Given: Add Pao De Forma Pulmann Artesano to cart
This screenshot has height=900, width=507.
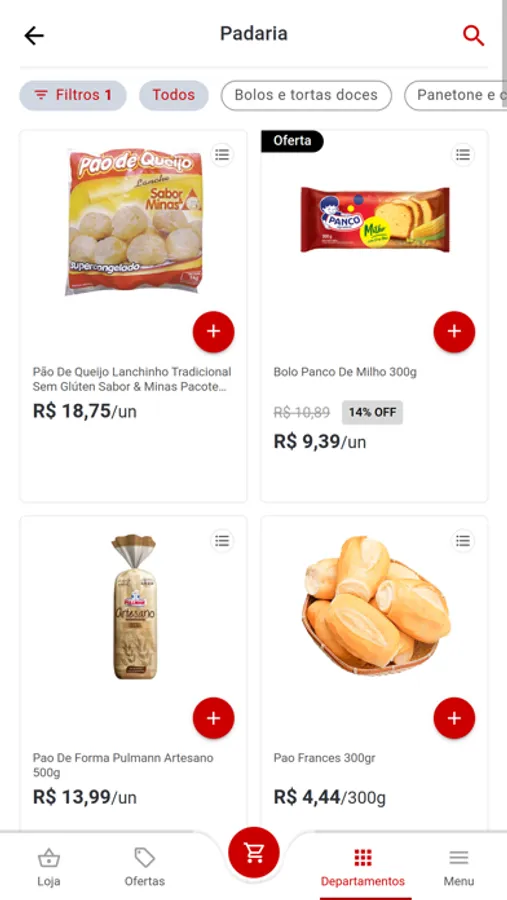Looking at the screenshot, I should [214, 718].
